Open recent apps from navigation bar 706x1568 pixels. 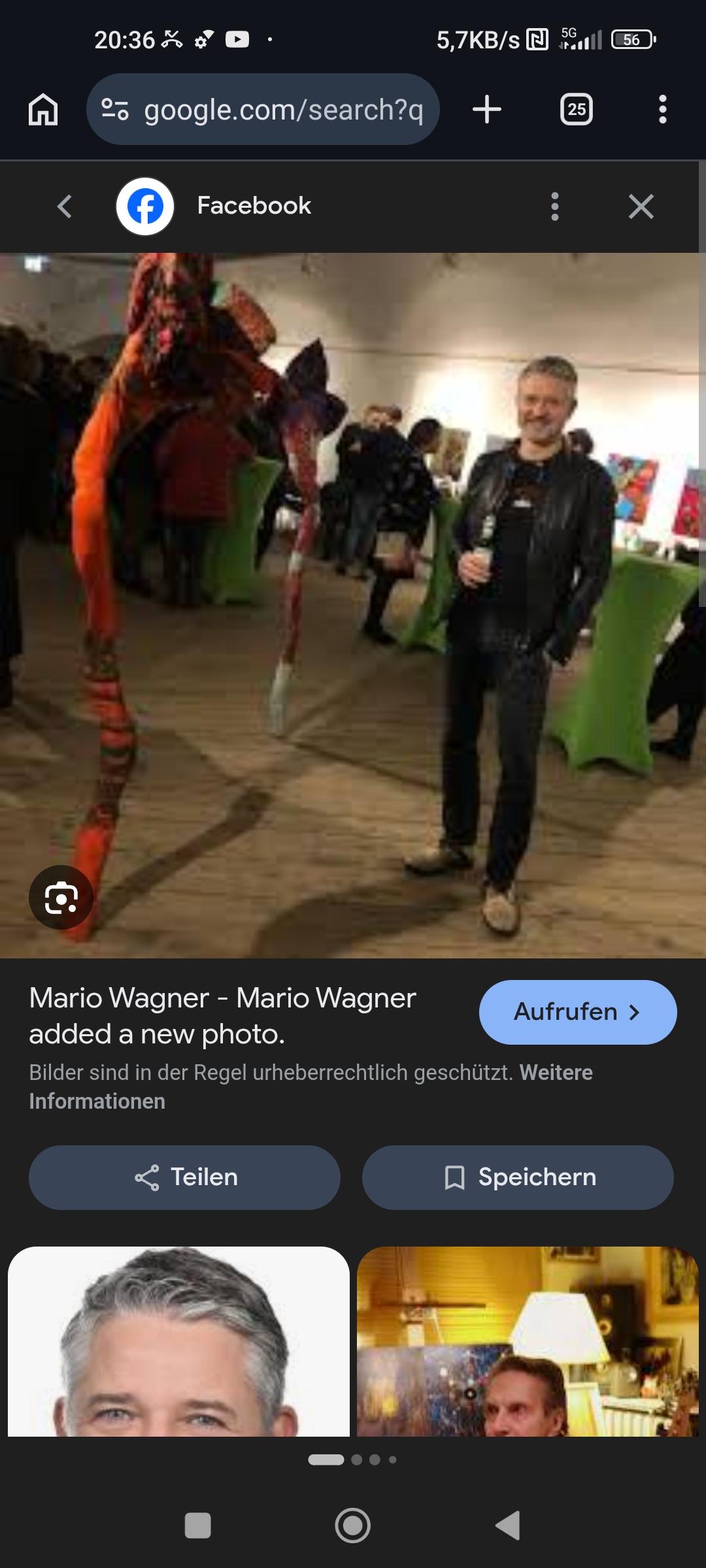point(197,1526)
